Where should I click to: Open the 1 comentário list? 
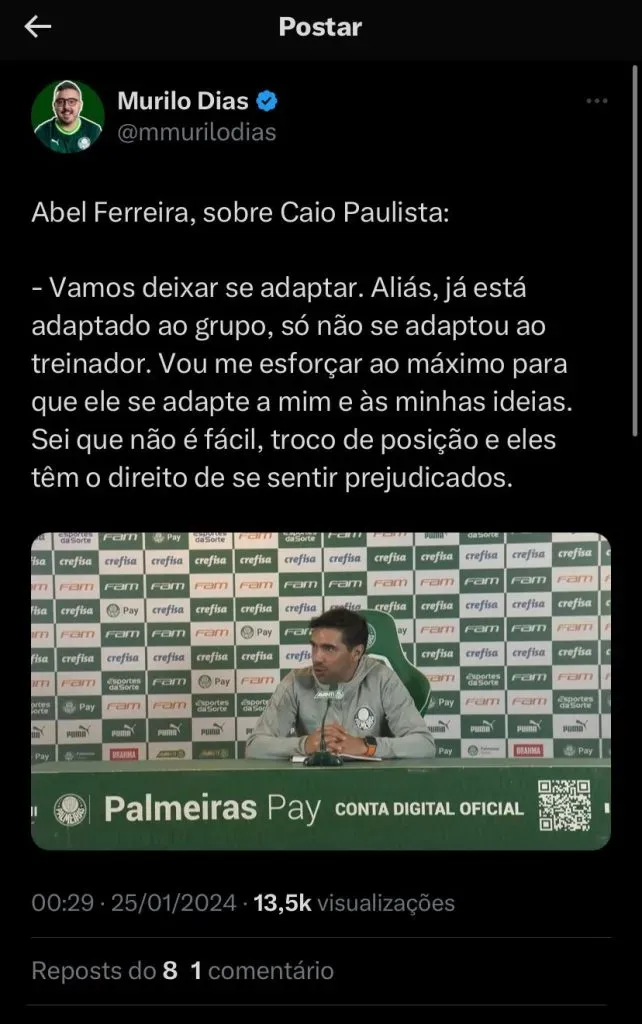pyautogui.click(x=263, y=970)
